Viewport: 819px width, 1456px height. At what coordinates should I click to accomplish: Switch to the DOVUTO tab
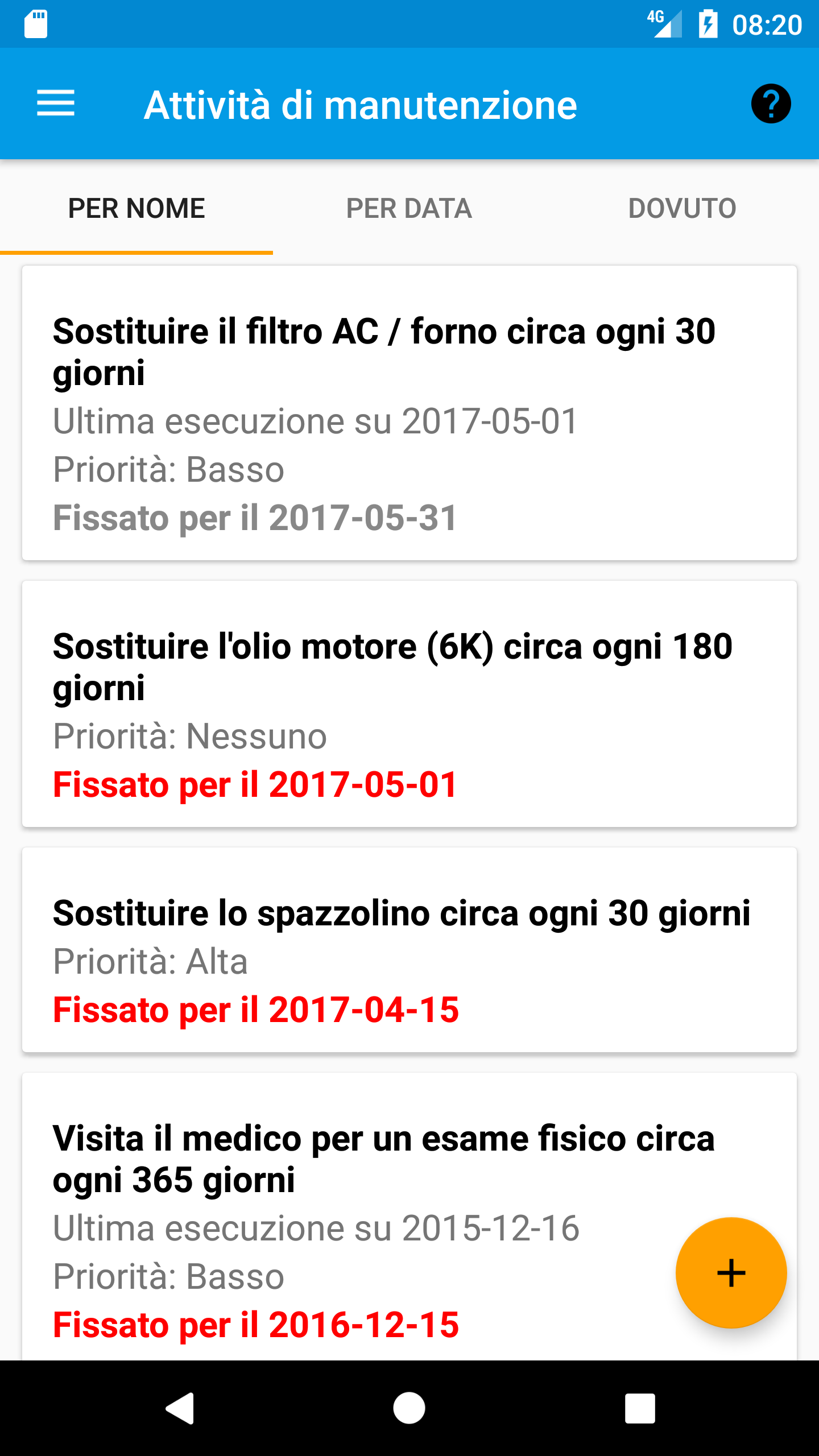click(x=682, y=208)
